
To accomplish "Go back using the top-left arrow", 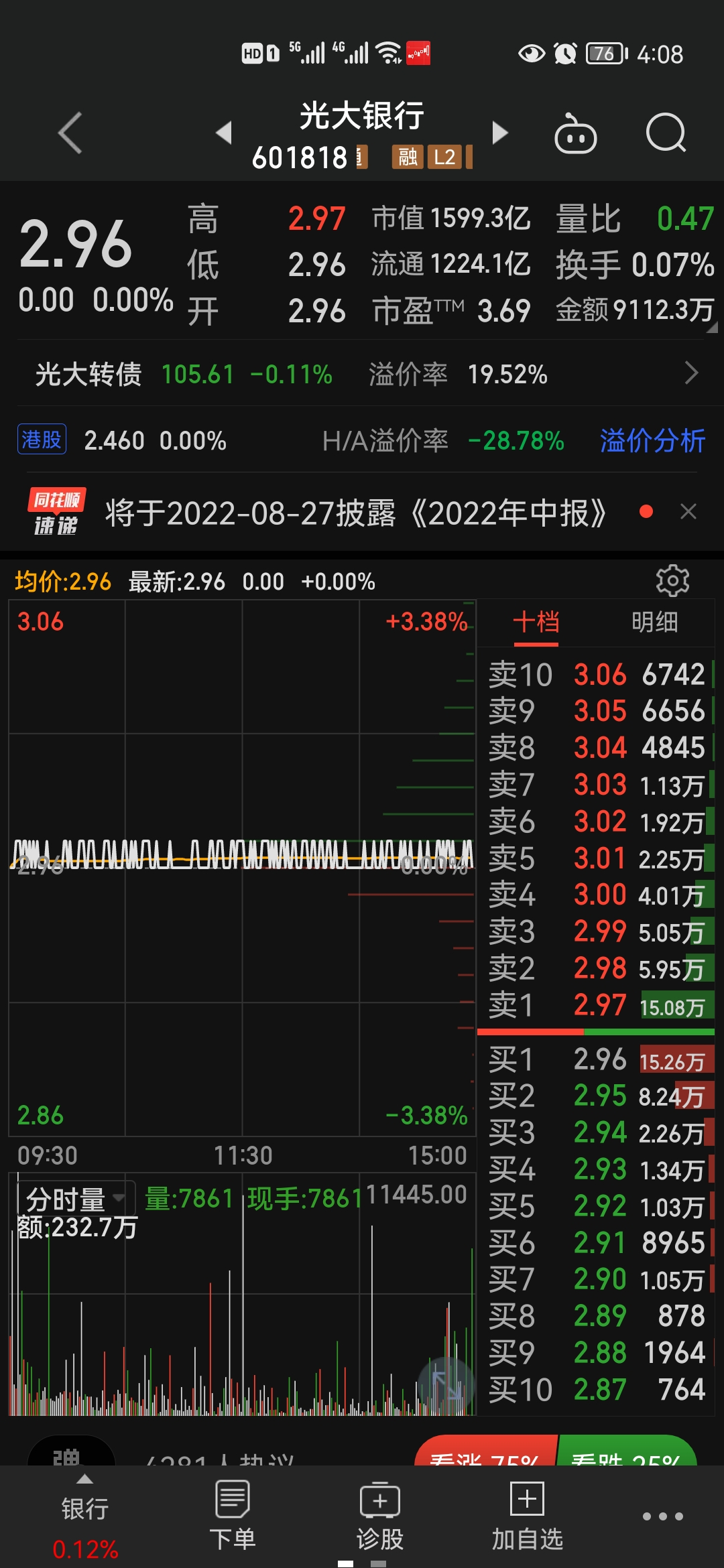I will pos(70,133).
